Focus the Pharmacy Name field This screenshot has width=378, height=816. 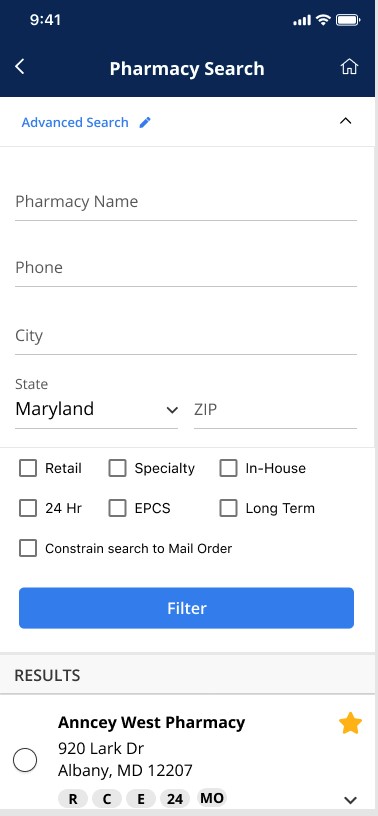pos(186,202)
